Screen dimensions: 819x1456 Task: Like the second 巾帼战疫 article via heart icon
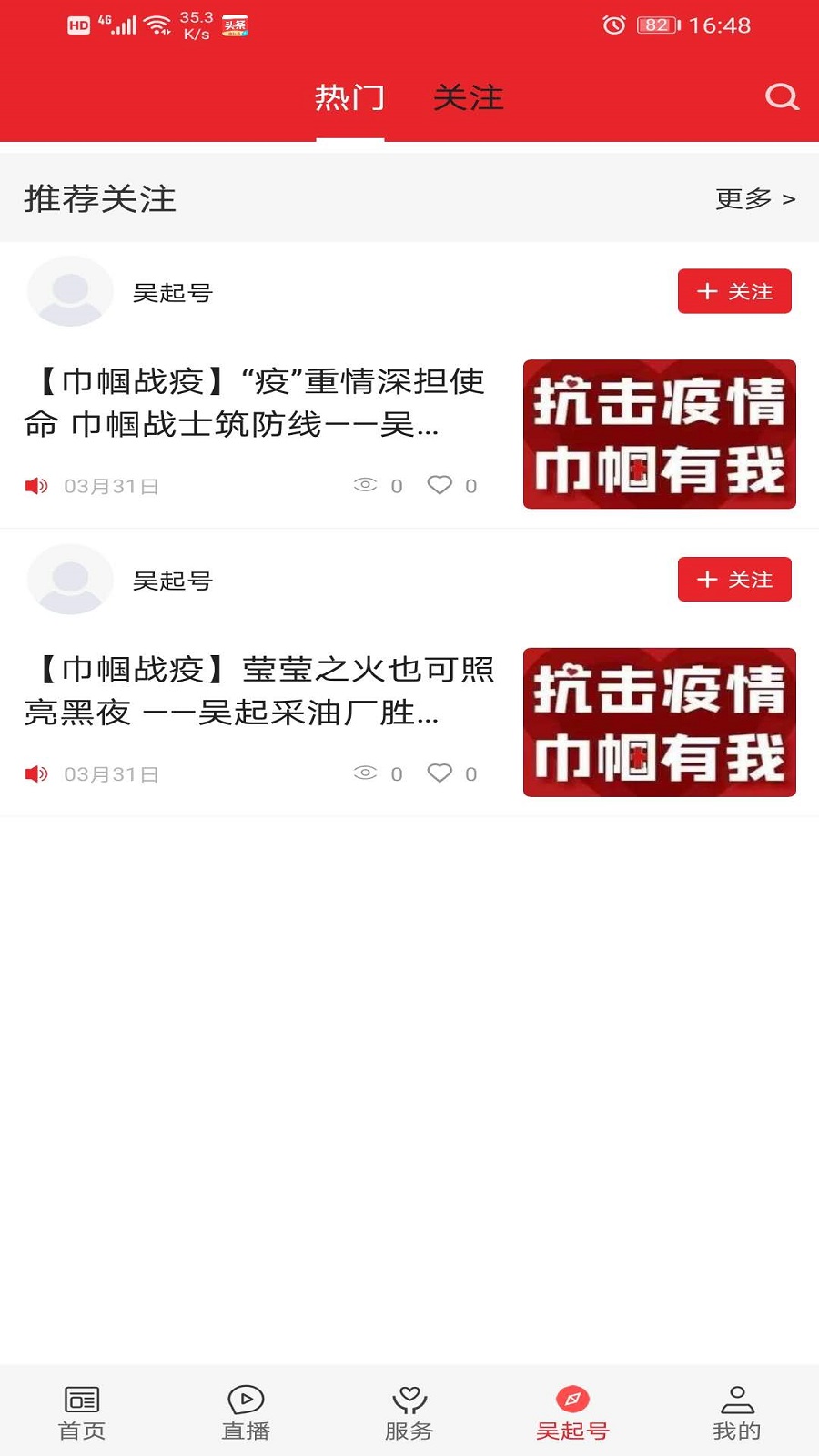440,773
